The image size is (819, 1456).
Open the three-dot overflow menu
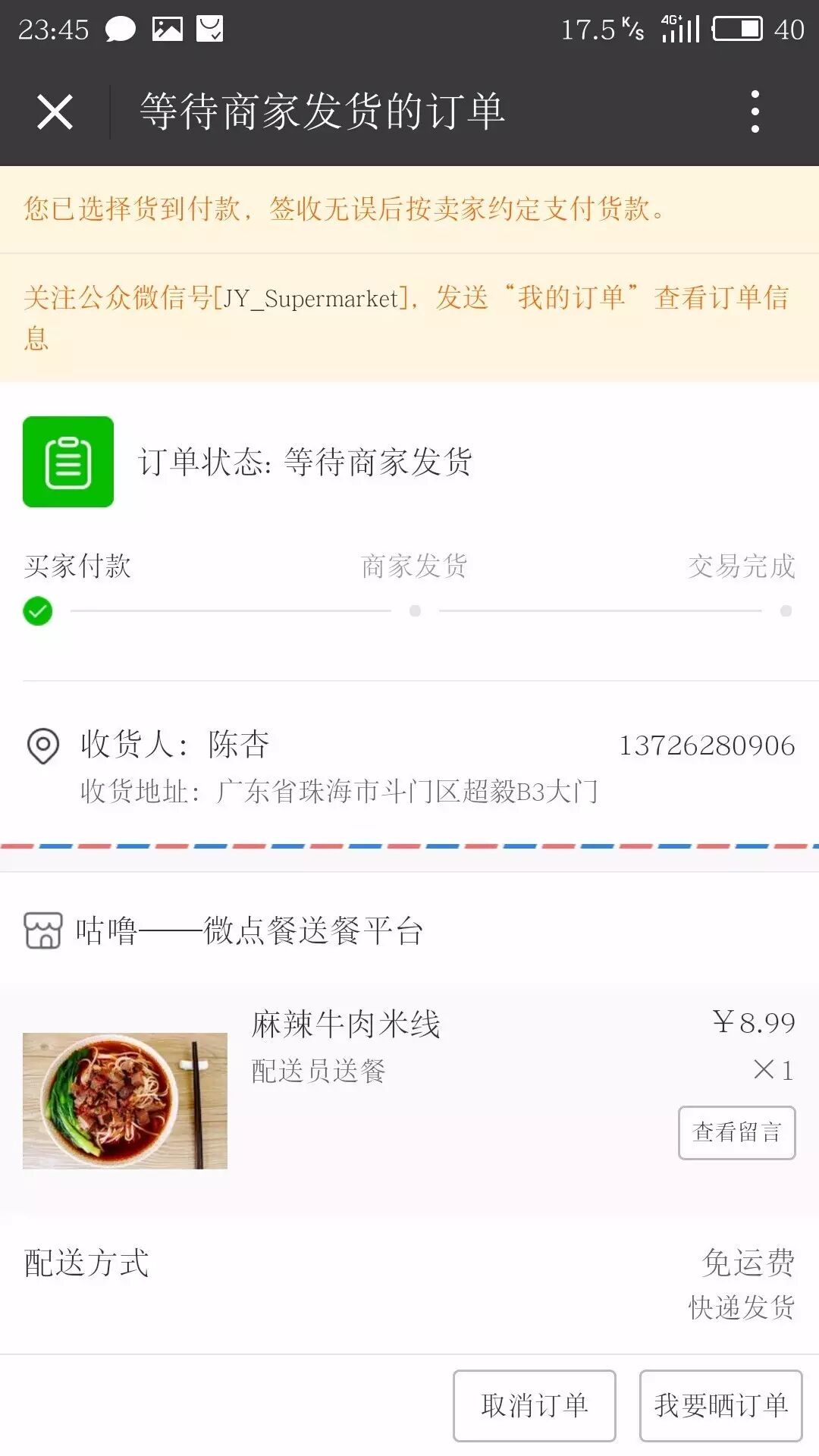coord(754,112)
